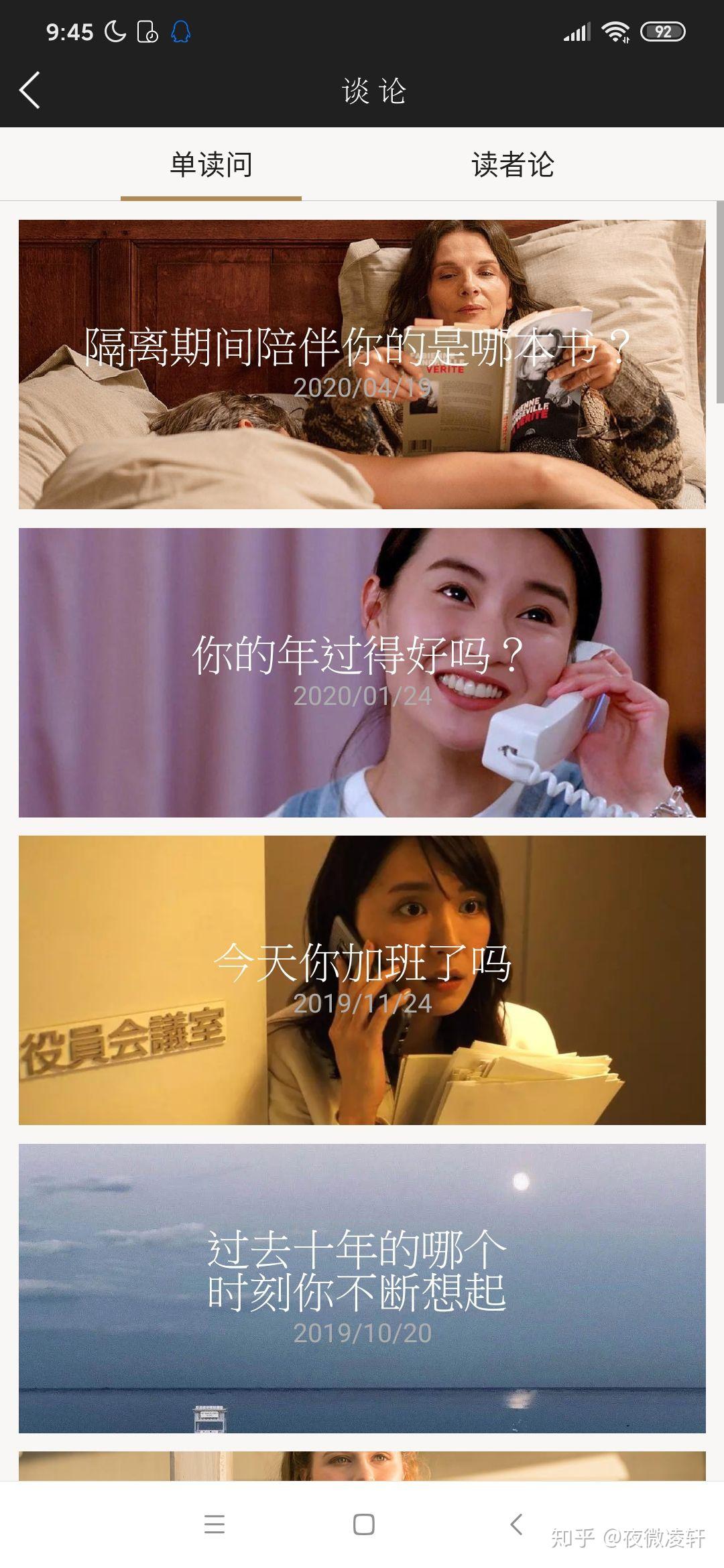Go back using the top-left arrow
This screenshot has height=1568, width=724.
(29, 90)
